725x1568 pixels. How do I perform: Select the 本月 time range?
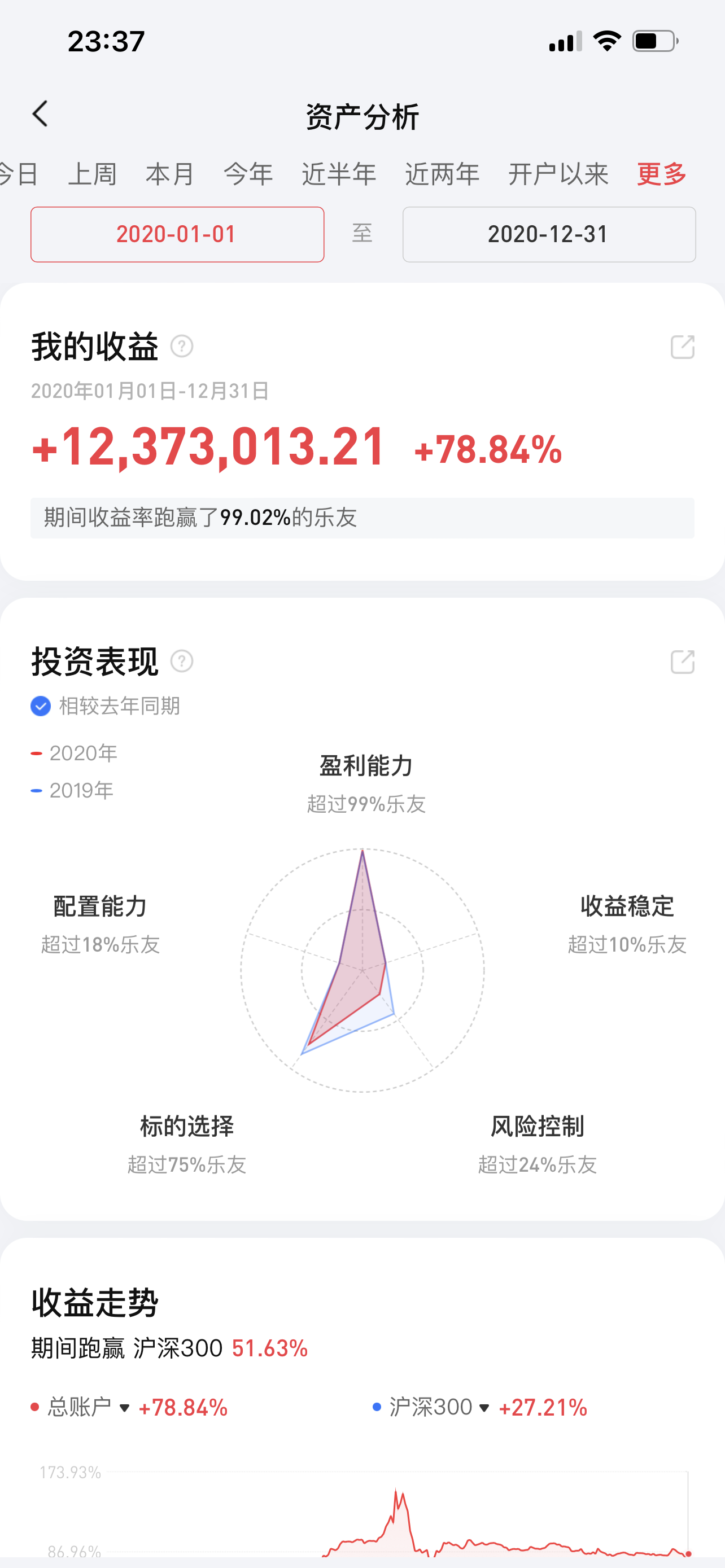[x=170, y=174]
